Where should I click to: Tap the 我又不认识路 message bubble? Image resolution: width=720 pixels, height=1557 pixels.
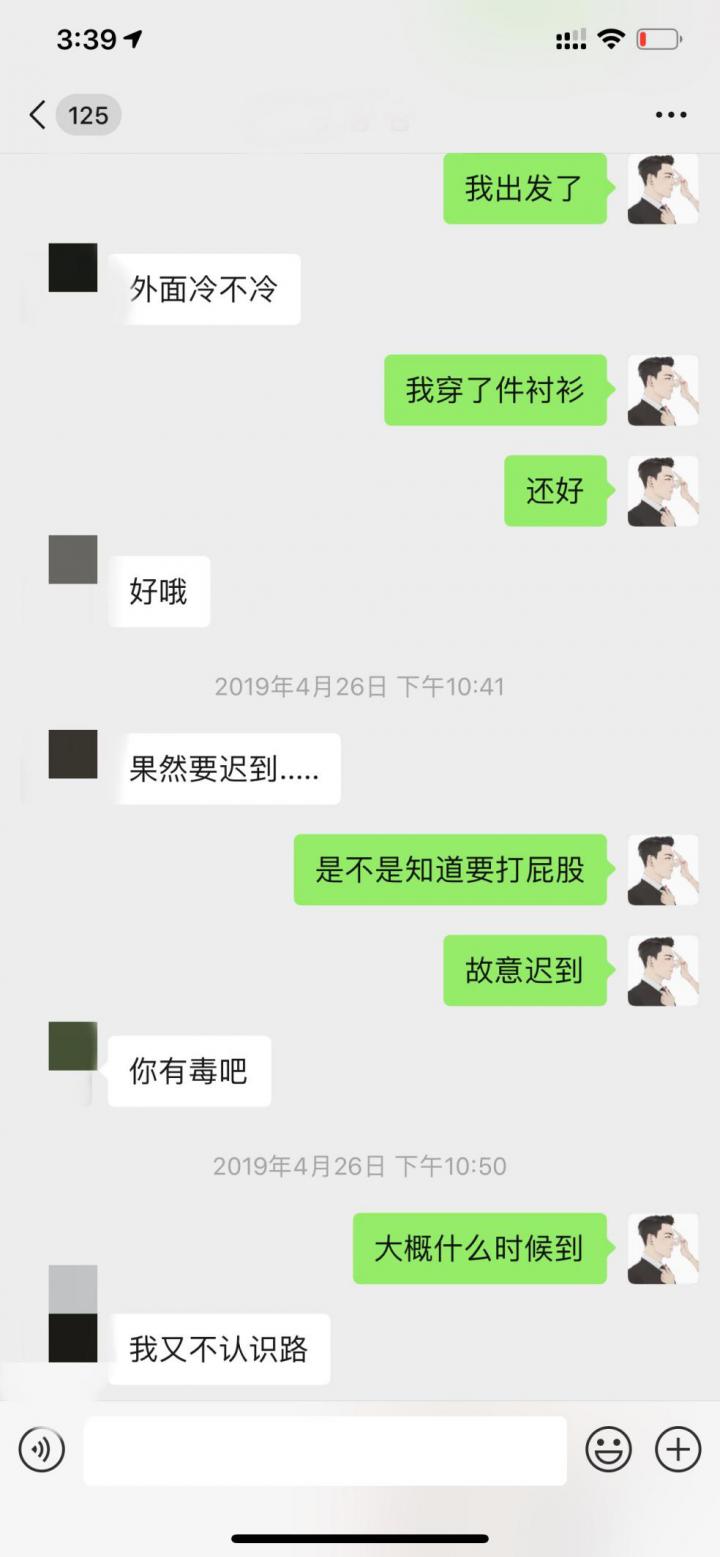pos(219,1350)
